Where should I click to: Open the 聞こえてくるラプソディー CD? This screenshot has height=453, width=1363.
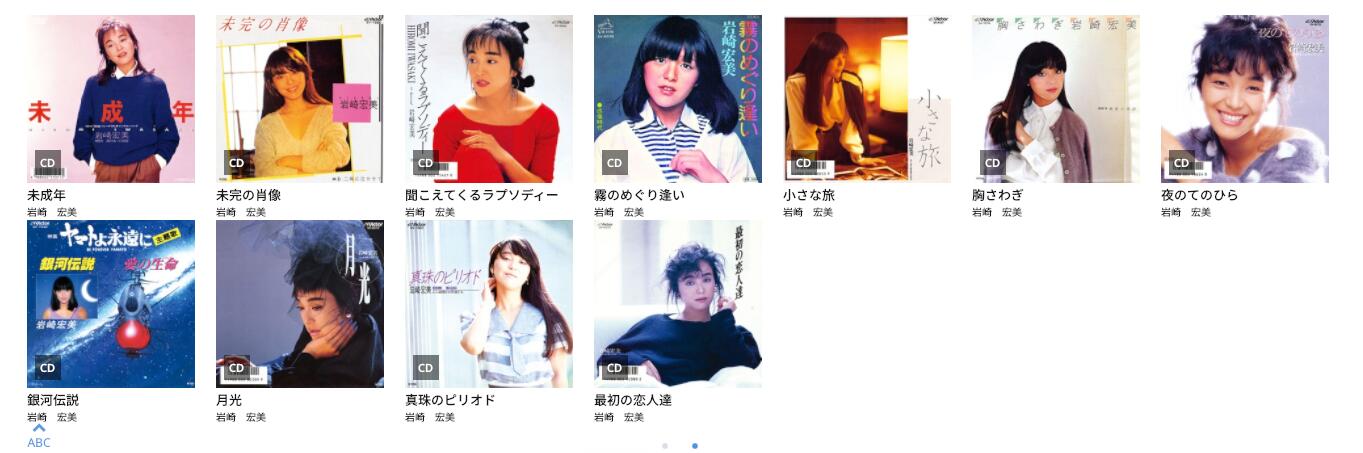pyautogui.click(x=489, y=98)
